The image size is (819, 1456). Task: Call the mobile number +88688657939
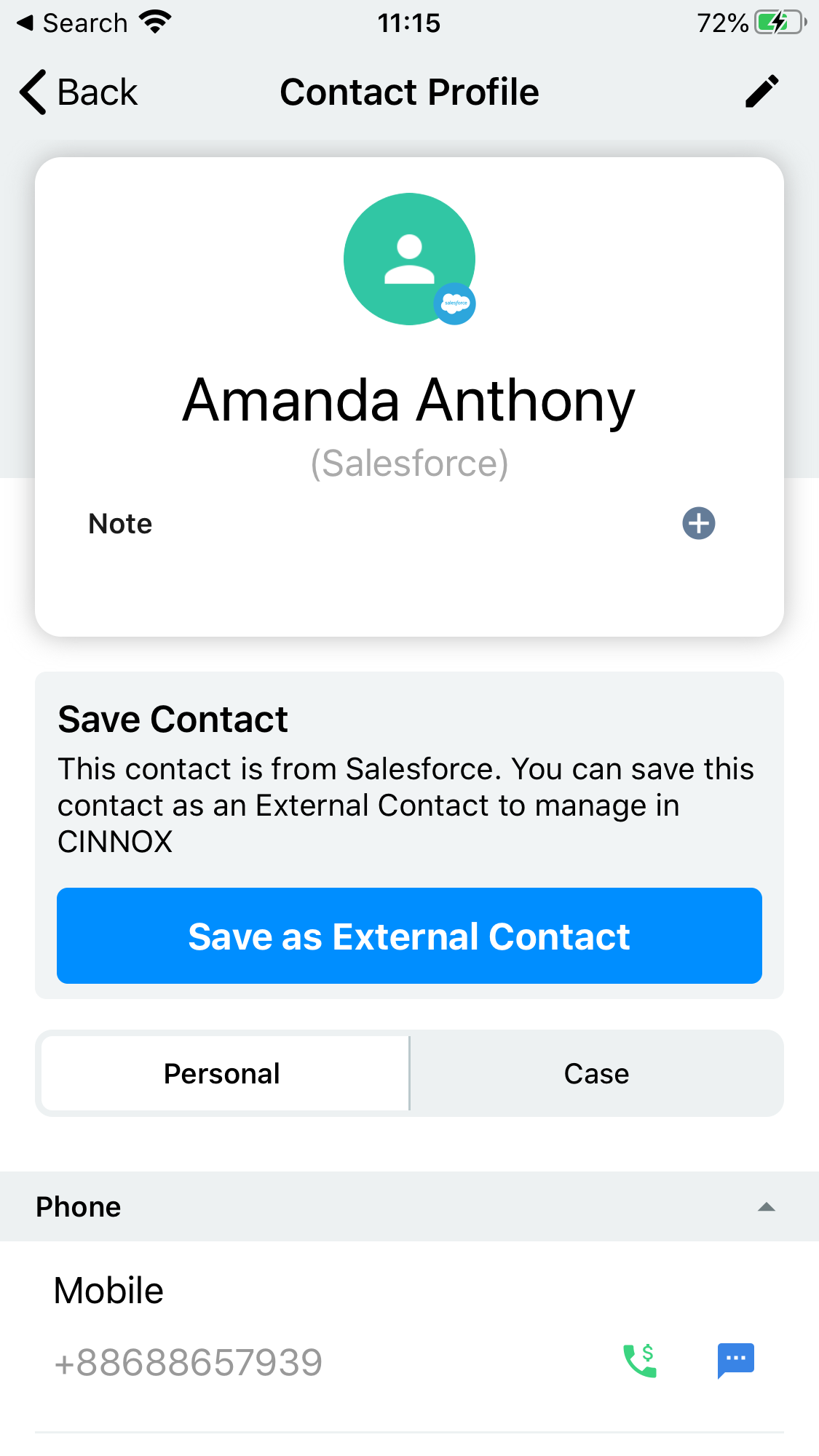point(641,1360)
